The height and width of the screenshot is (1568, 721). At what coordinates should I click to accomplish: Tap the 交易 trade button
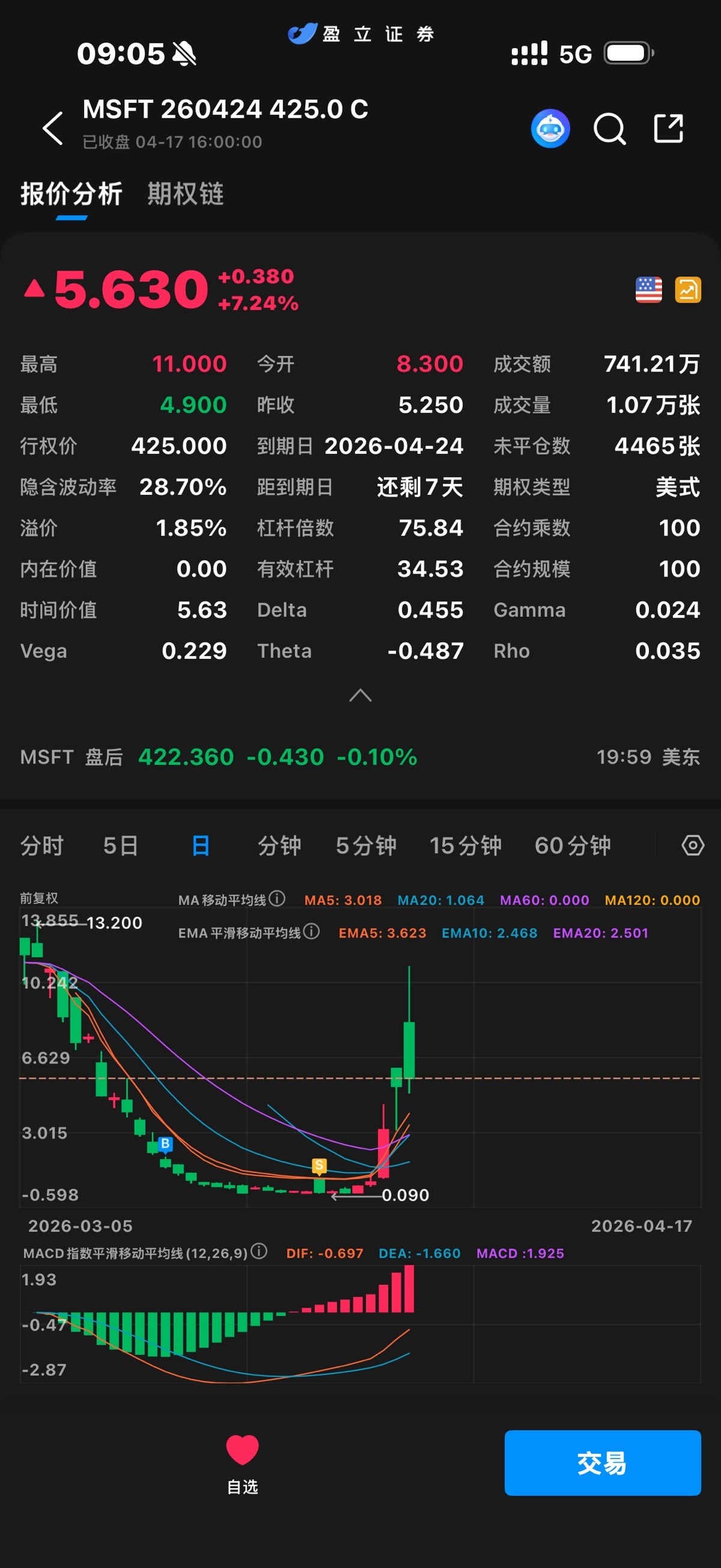point(603,1463)
